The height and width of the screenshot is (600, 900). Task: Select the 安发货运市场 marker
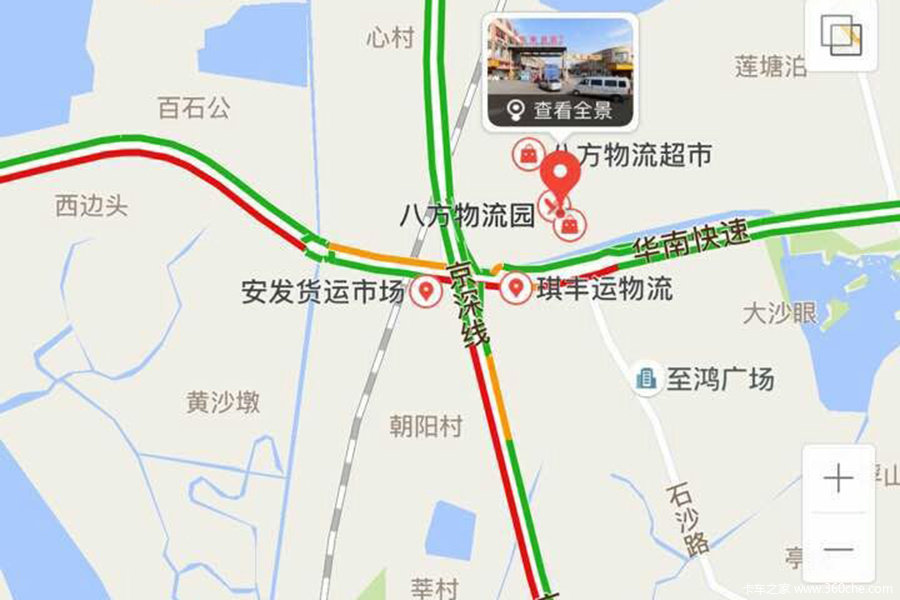click(x=428, y=291)
